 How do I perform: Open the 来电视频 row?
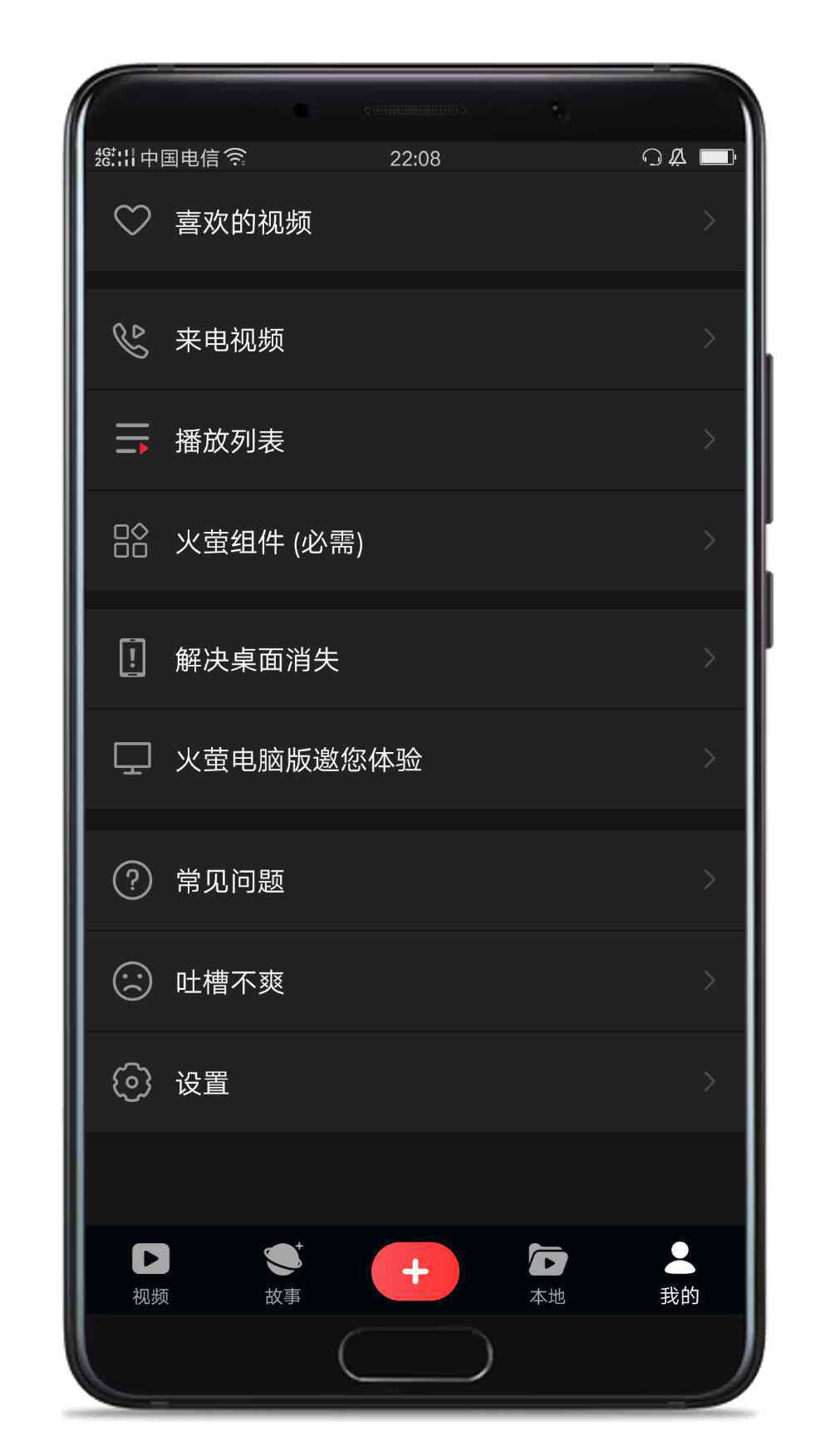point(415,339)
